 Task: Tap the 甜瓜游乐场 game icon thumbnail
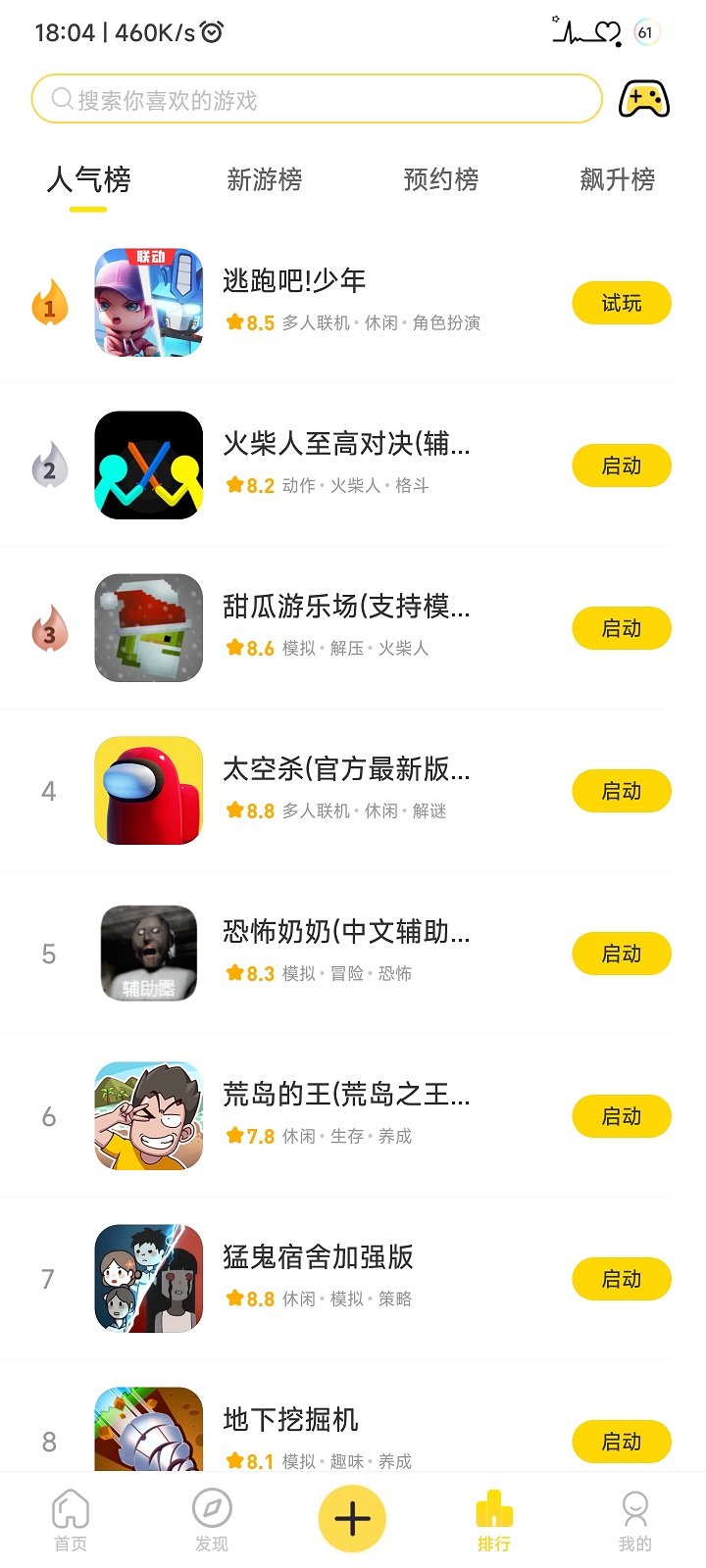pyautogui.click(x=148, y=627)
